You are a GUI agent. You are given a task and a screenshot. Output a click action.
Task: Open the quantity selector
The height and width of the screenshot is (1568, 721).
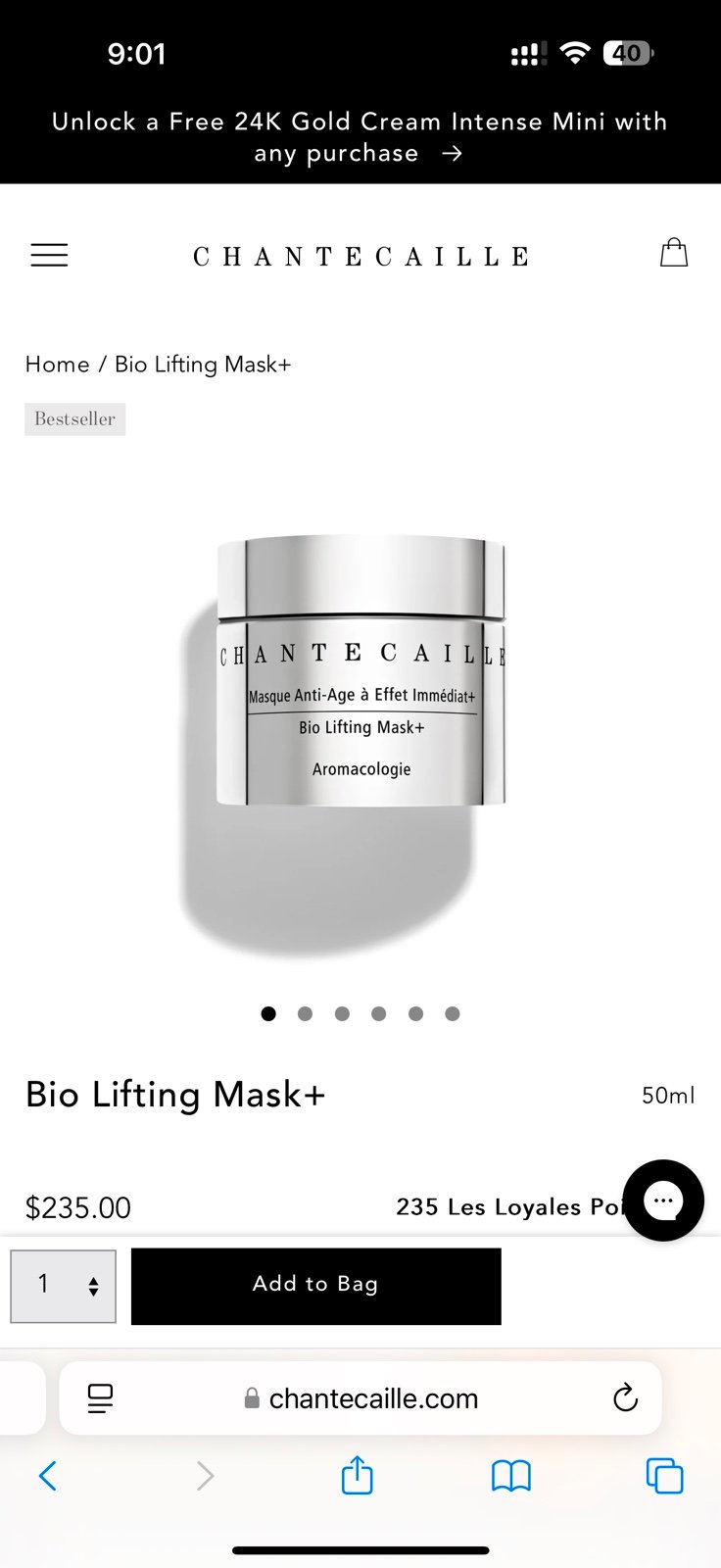click(64, 1286)
